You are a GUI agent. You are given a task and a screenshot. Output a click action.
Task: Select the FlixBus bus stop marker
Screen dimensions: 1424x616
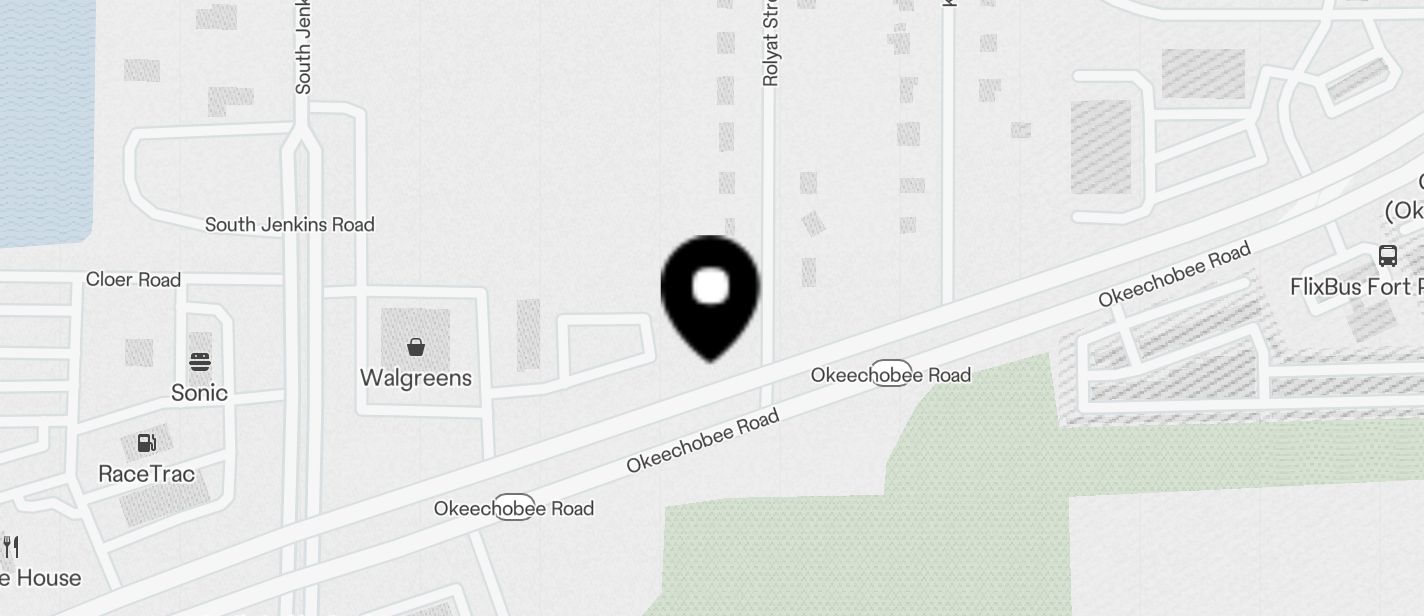pyautogui.click(x=1387, y=256)
